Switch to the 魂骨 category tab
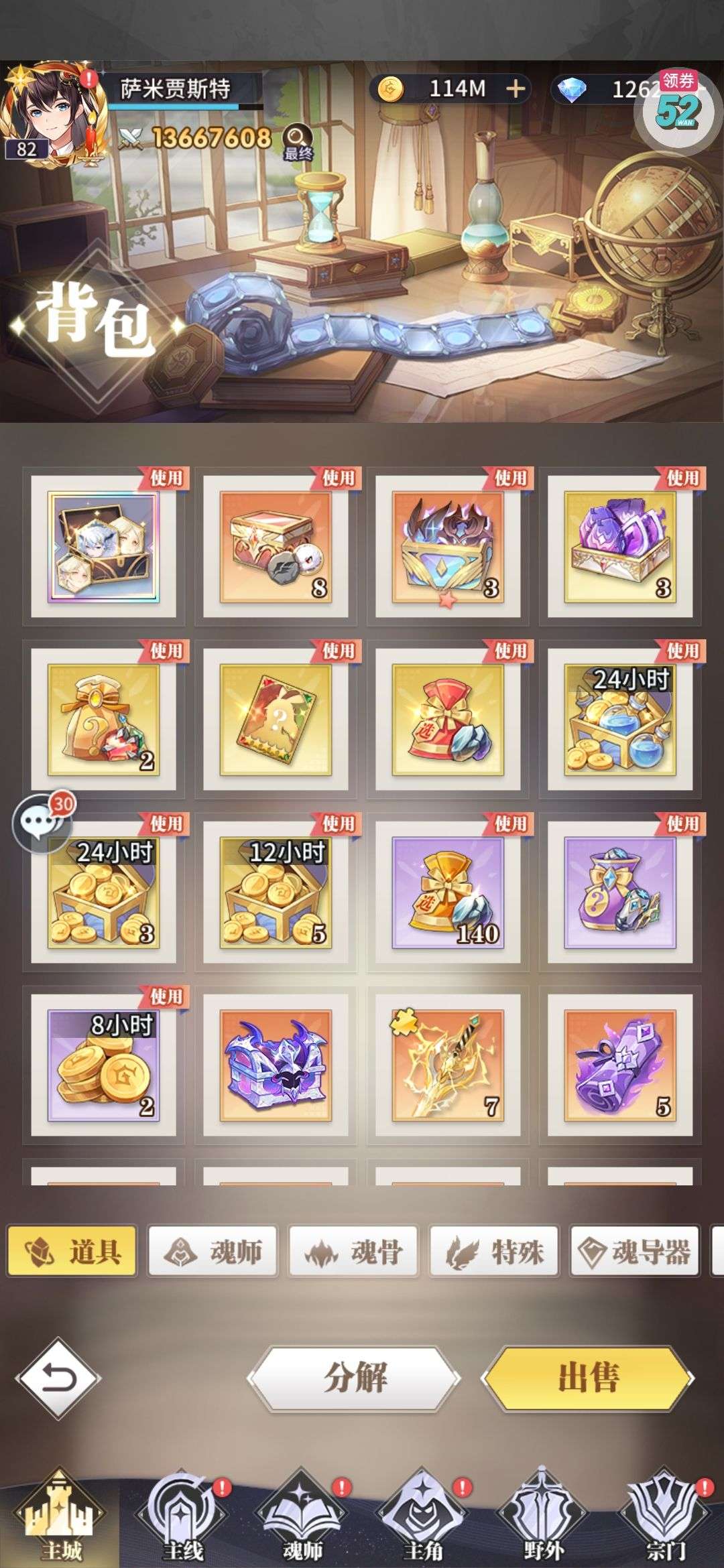Image resolution: width=724 pixels, height=1568 pixels. point(353,1250)
